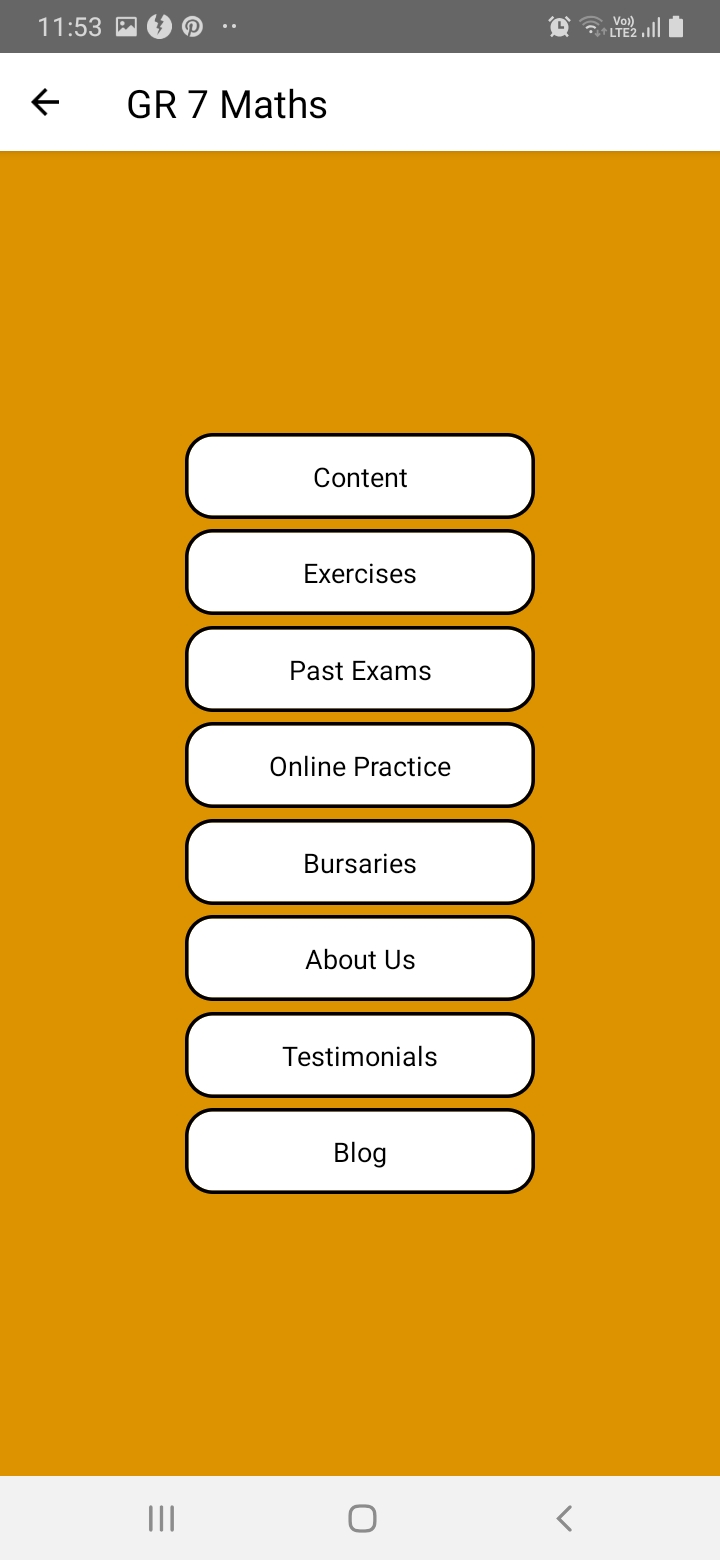720x1560 pixels.
Task: Tap the system home button
Action: pyautogui.click(x=362, y=1519)
